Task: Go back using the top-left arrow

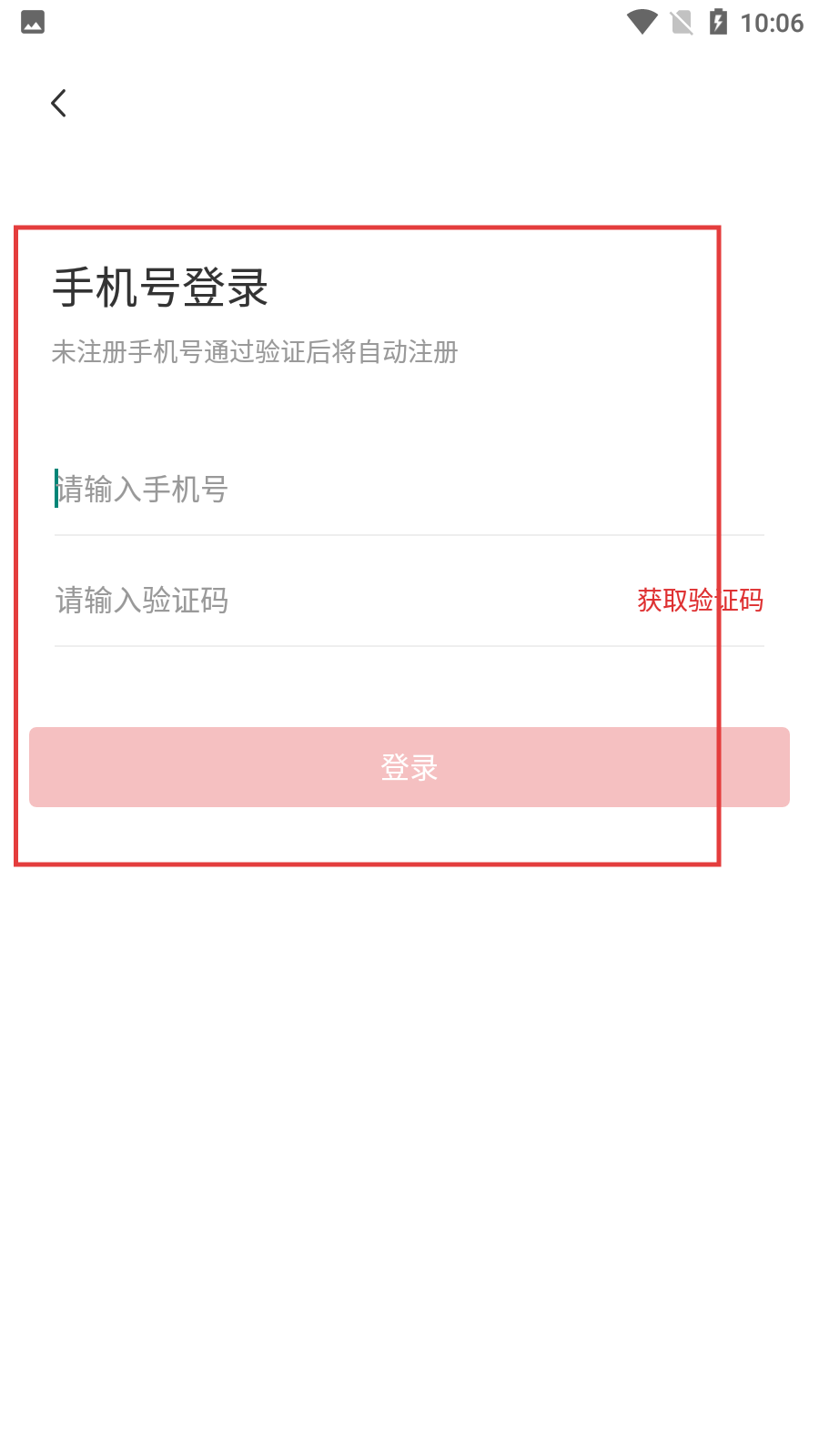Action: 59,103
